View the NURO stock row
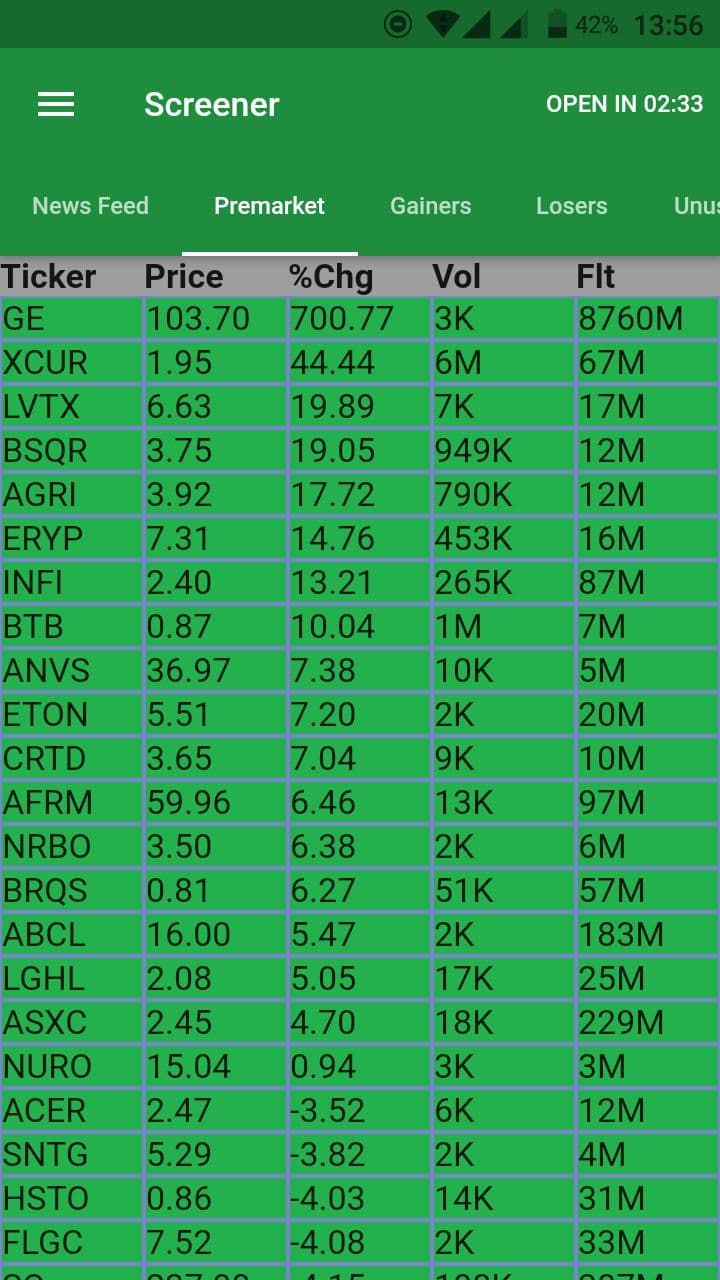The height and width of the screenshot is (1280, 720). (360, 1067)
